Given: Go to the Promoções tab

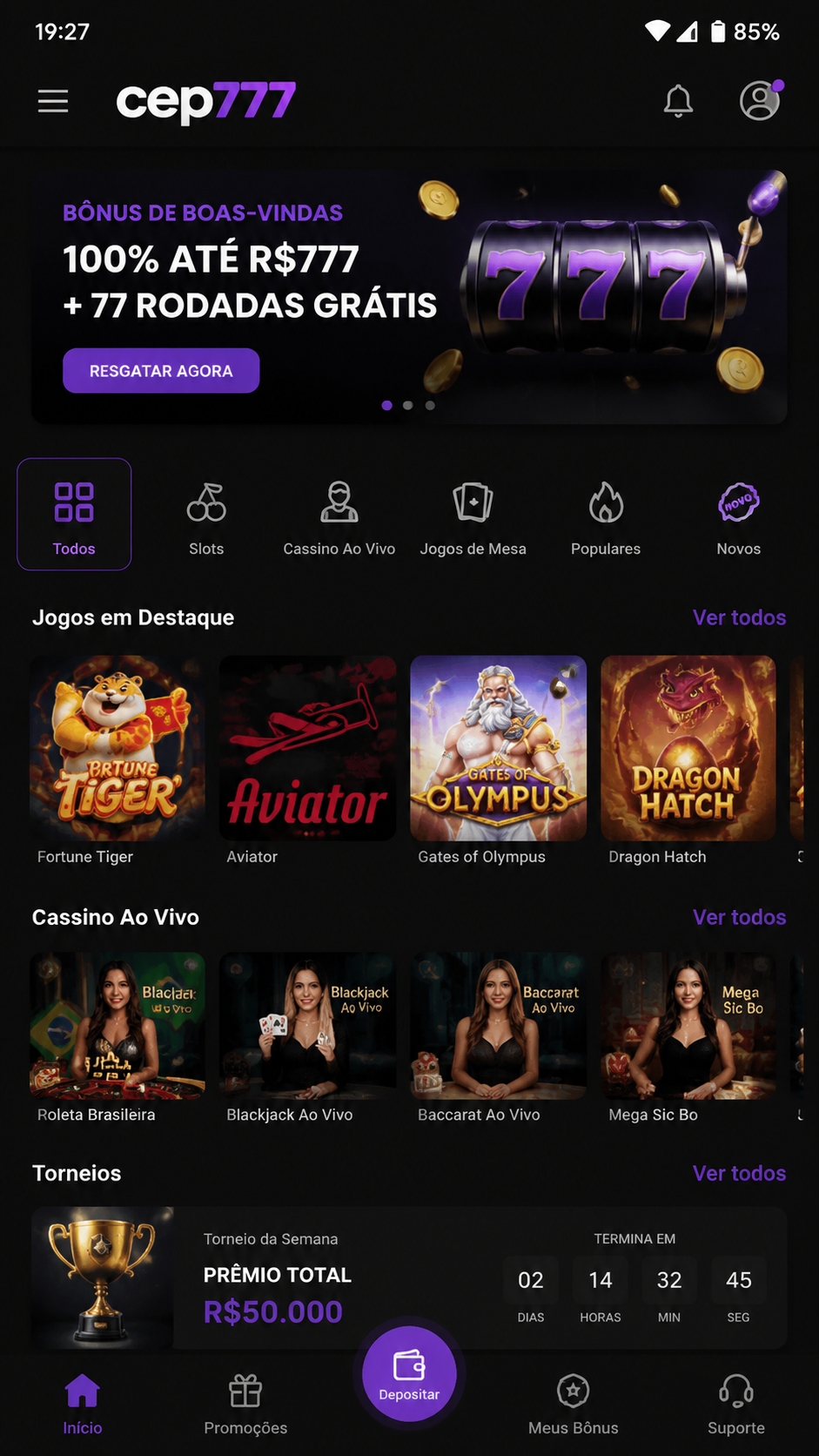Looking at the screenshot, I should coord(245,1404).
